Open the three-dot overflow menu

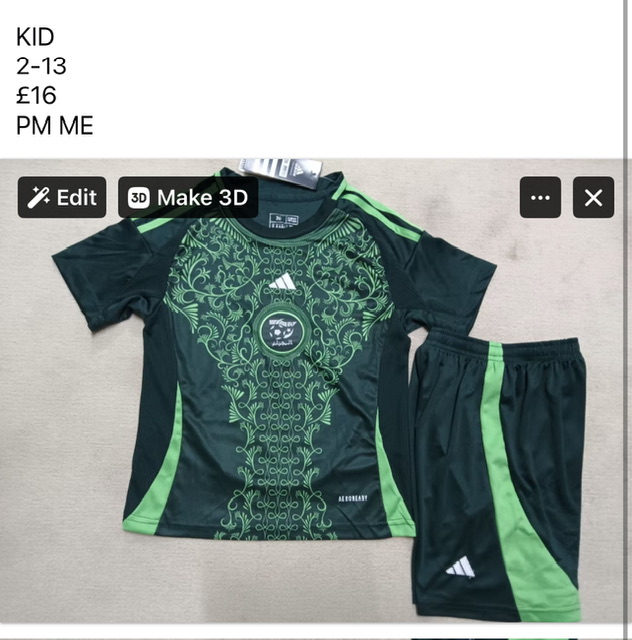(x=540, y=197)
